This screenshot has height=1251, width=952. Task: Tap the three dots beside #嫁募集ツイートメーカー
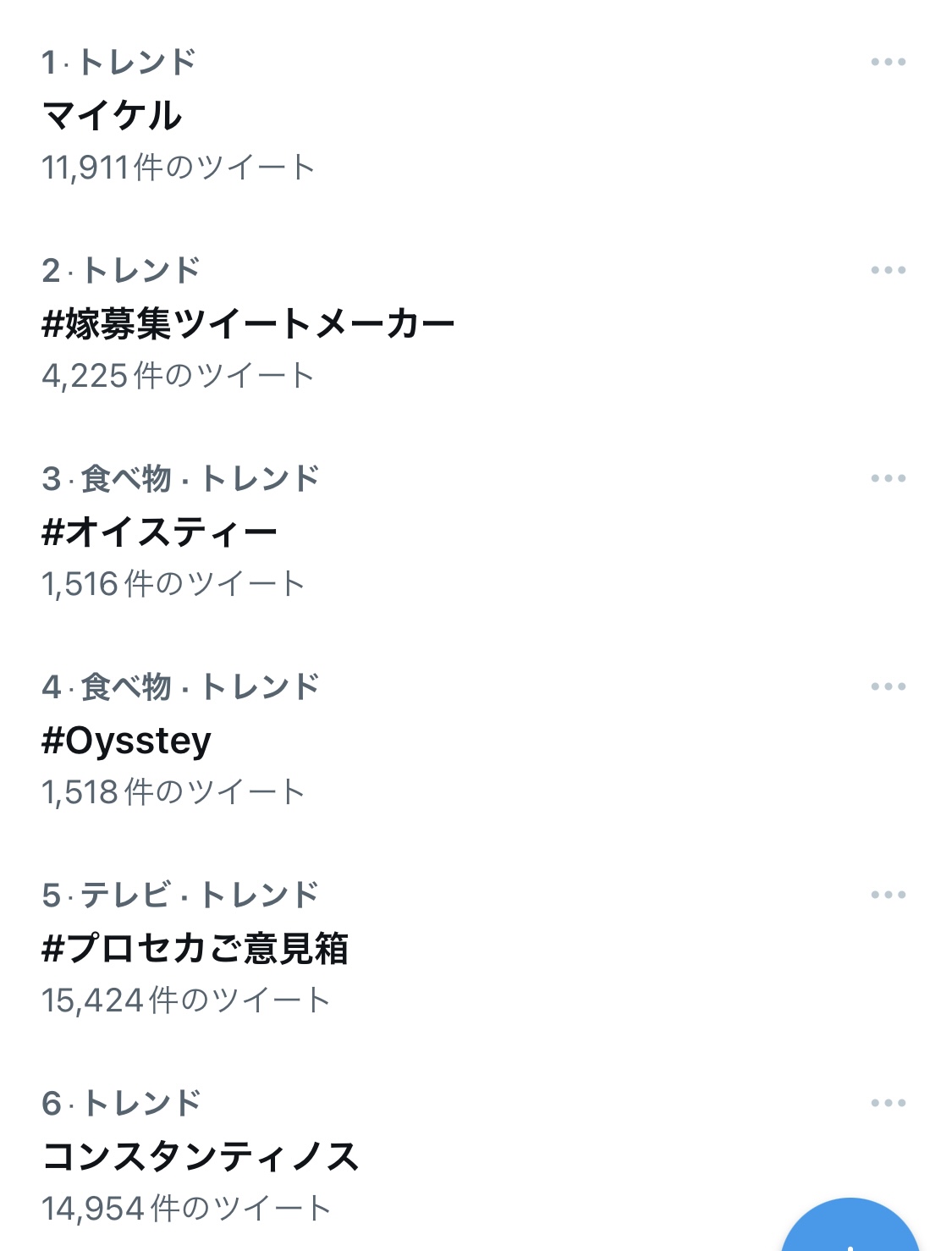888,270
